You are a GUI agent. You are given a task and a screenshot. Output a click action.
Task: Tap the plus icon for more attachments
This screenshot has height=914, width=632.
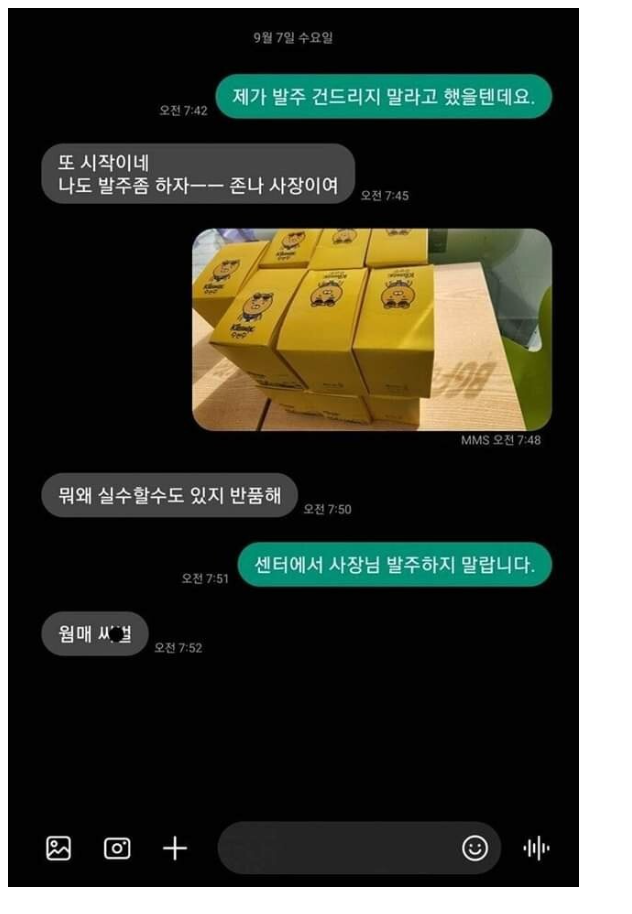(x=175, y=849)
